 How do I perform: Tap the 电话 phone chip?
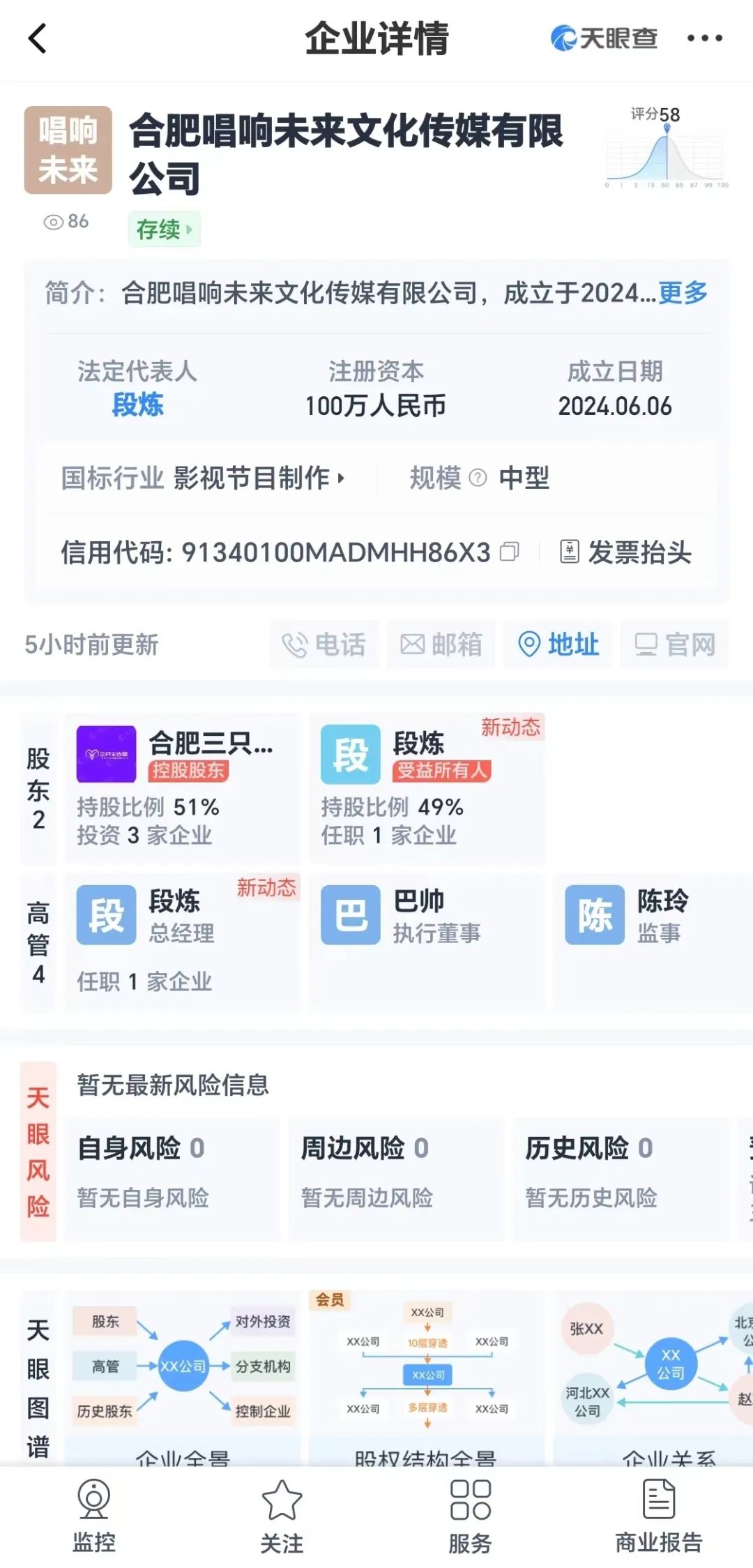(324, 644)
